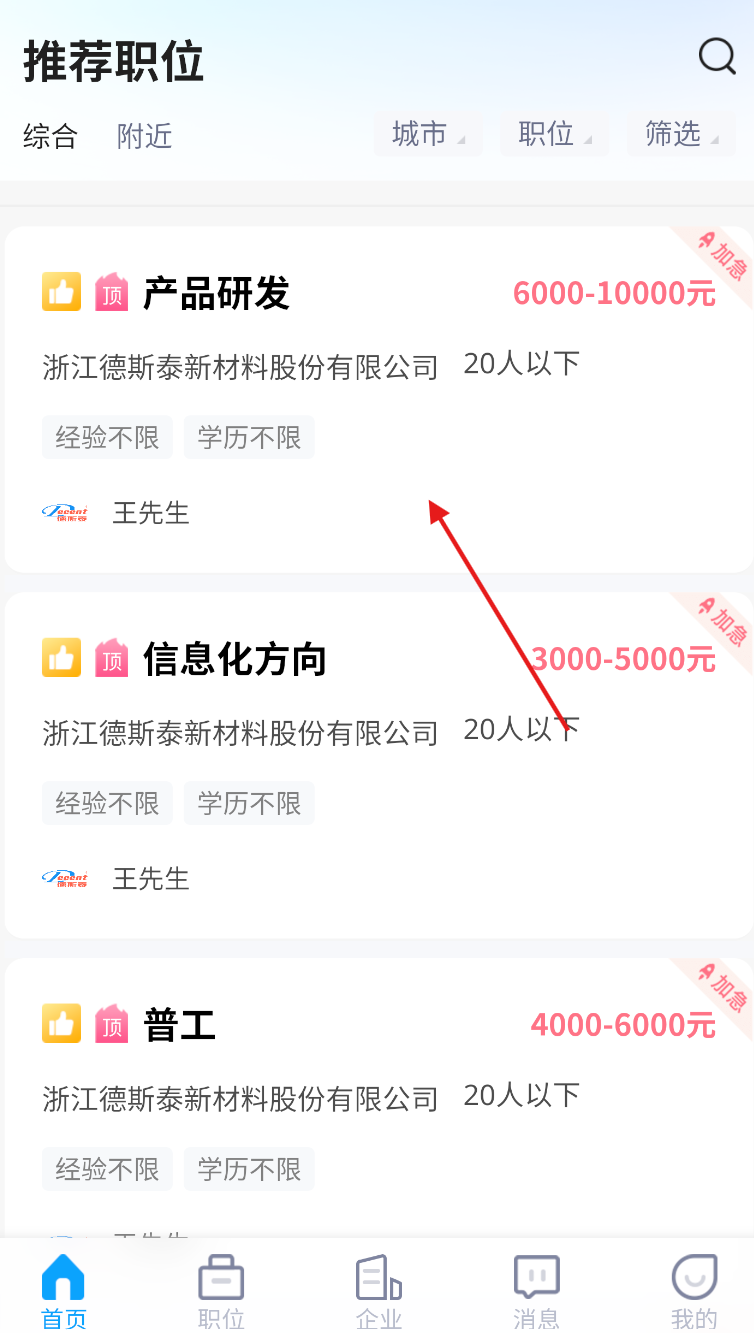Switch to the 职位 bottom tab

221,1291
